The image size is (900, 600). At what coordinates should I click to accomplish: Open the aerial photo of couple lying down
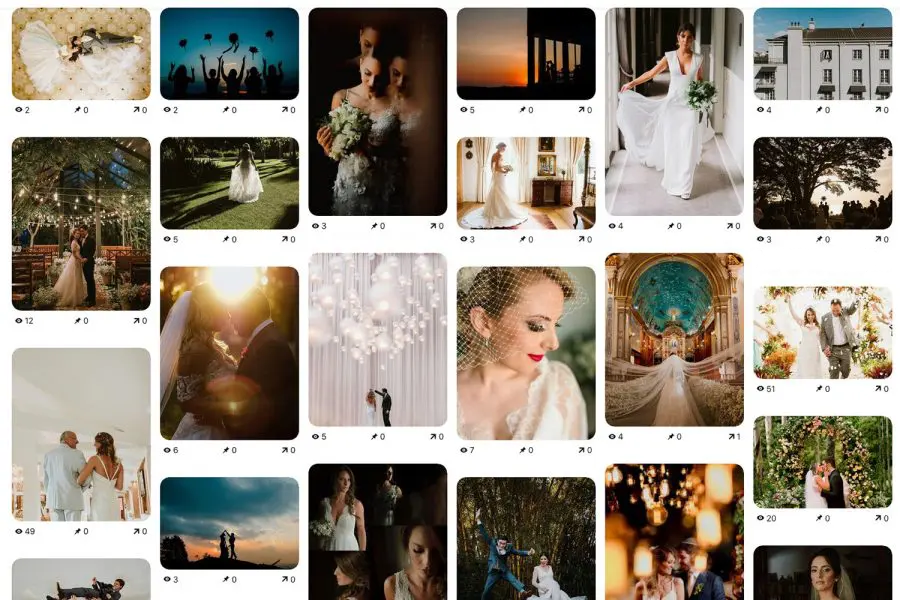[x=81, y=54]
